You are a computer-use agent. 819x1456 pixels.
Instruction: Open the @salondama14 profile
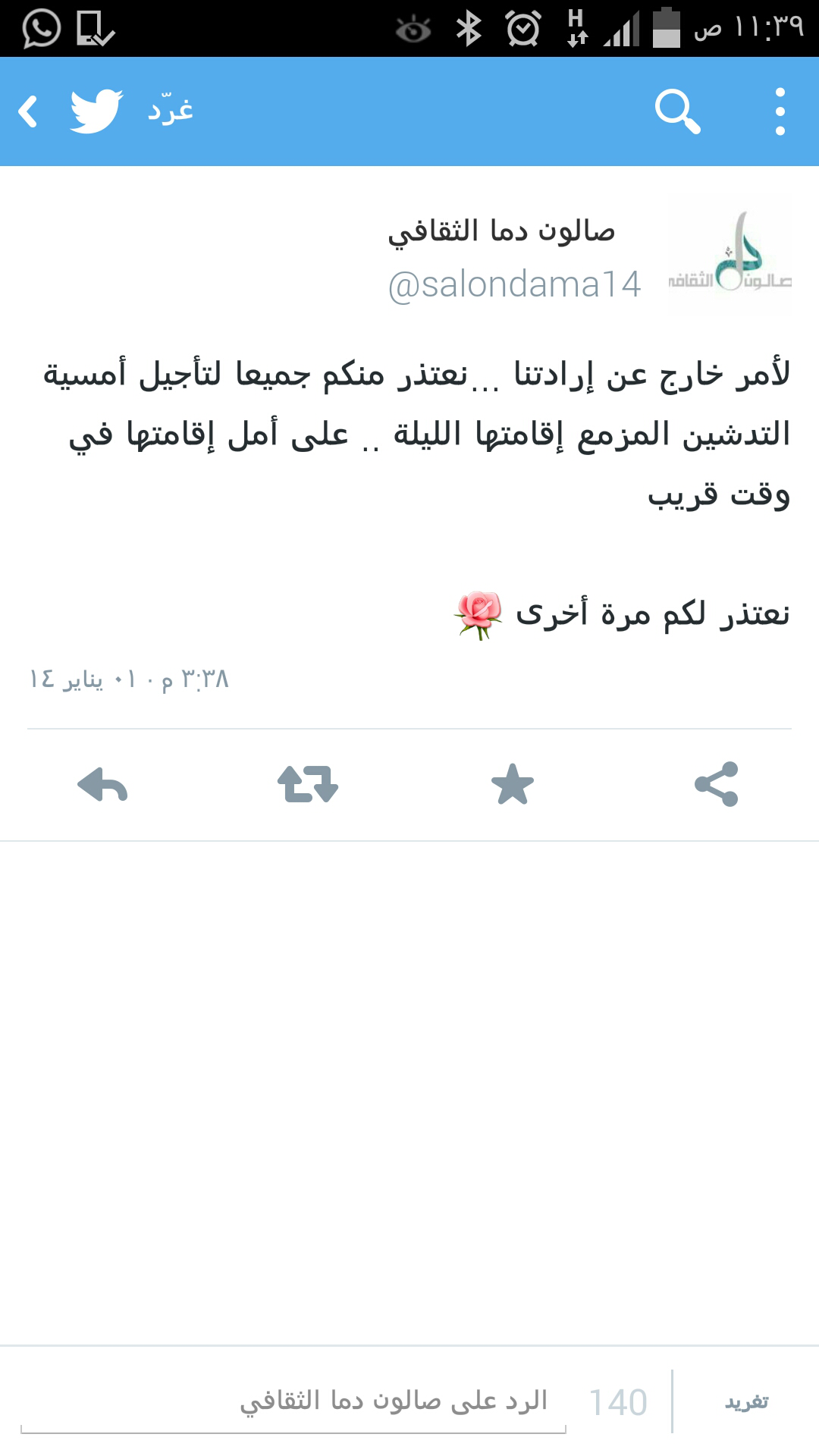(x=514, y=285)
